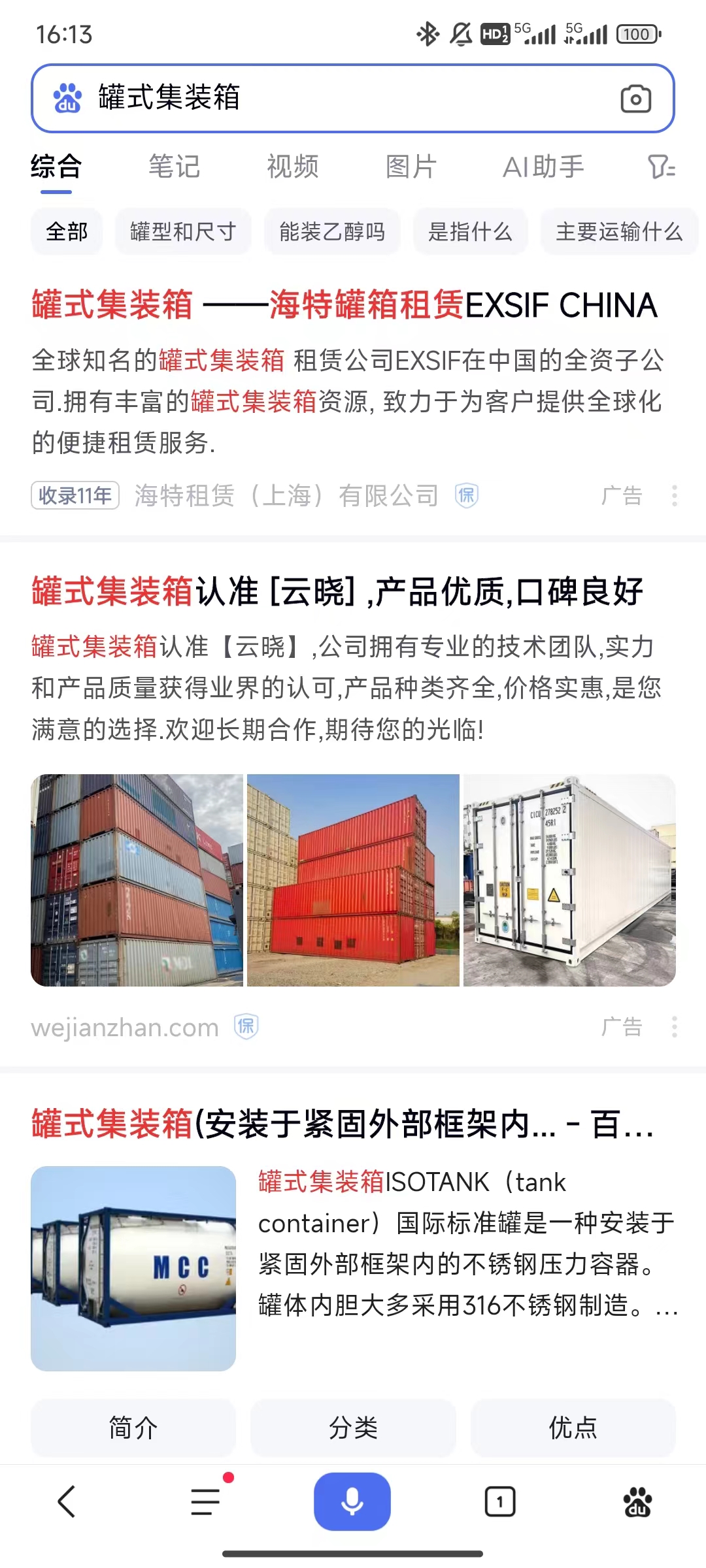
Task: Start voice search with the microphone
Action: [x=352, y=1501]
